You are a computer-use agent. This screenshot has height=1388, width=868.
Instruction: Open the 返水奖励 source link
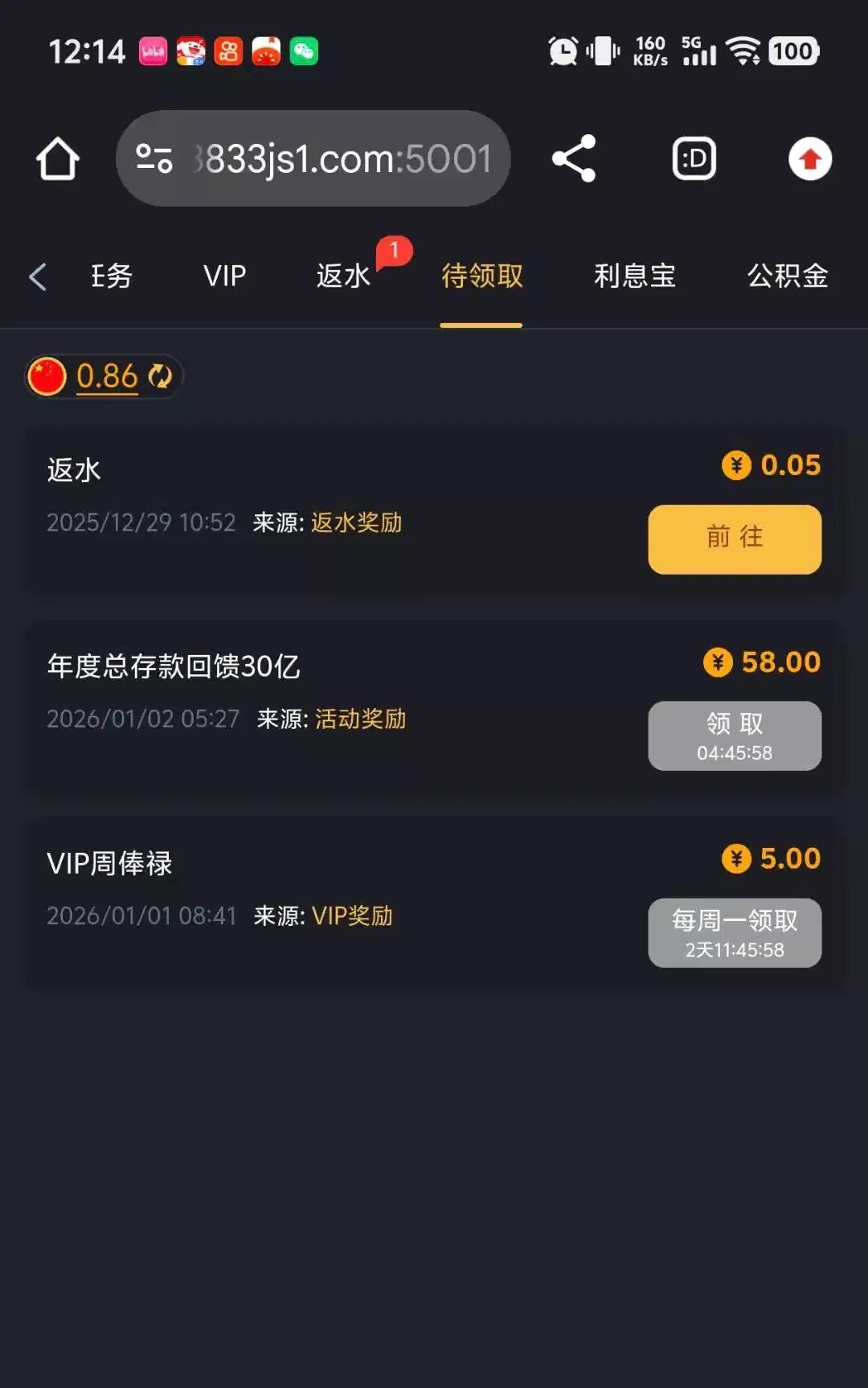point(356,523)
